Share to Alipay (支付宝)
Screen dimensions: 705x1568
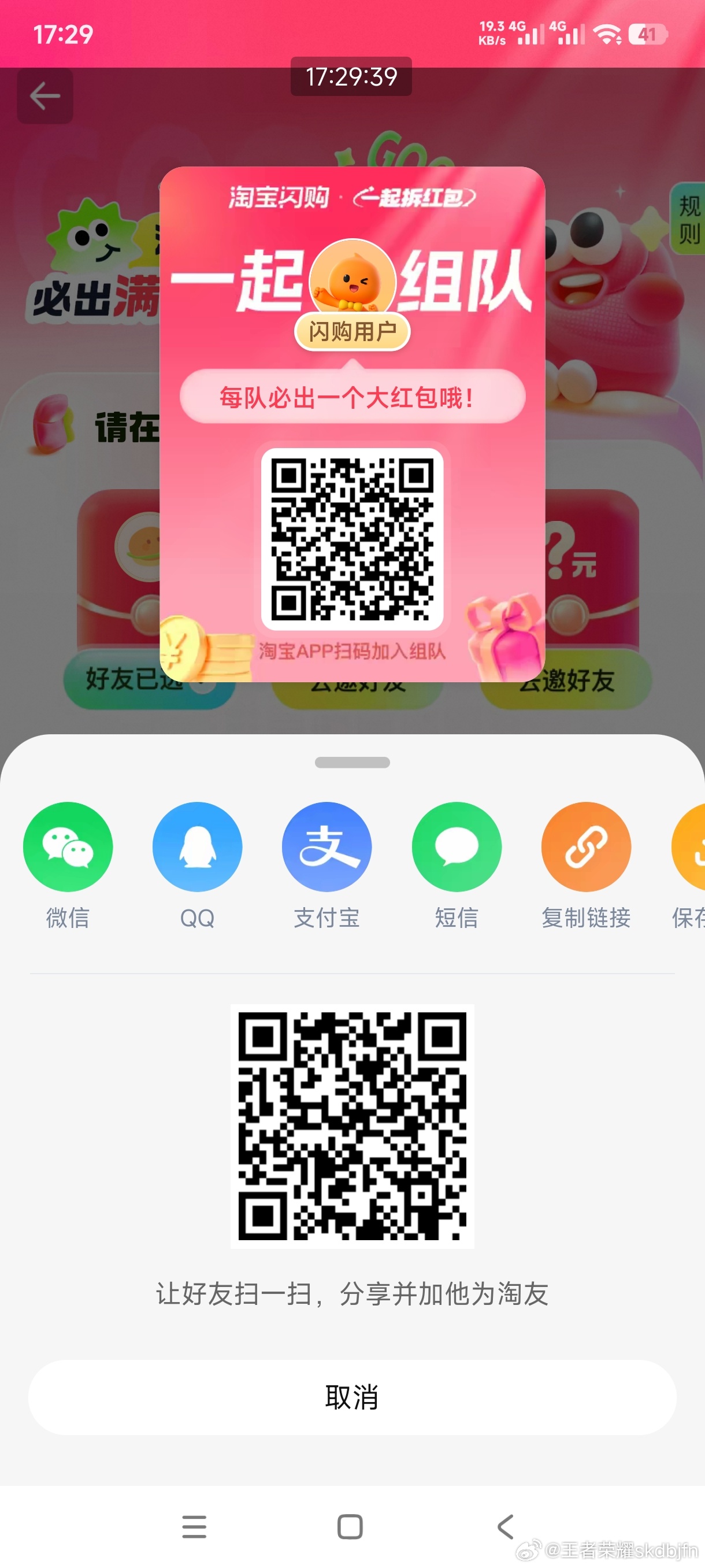click(326, 846)
